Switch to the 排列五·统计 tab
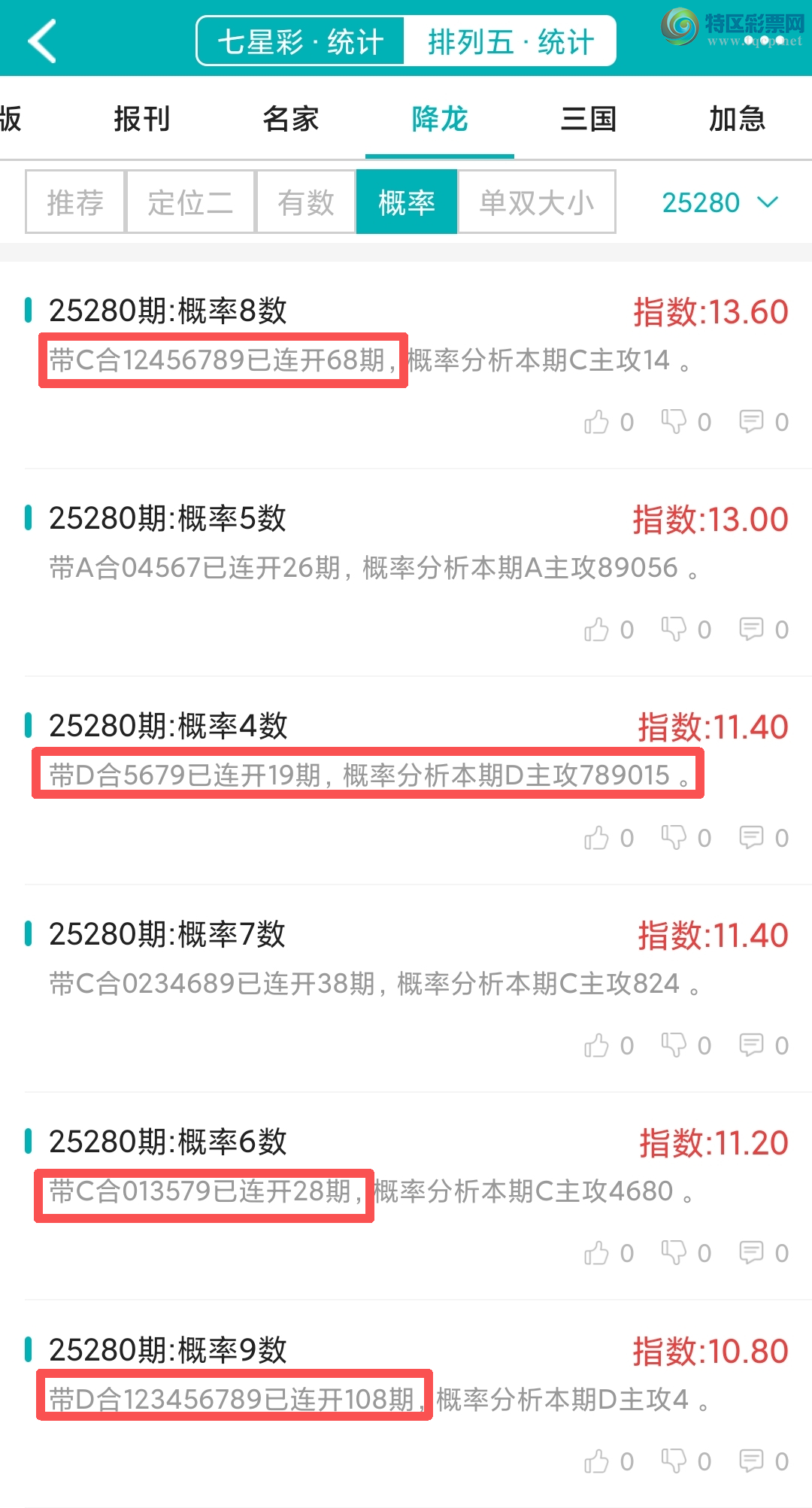The width and height of the screenshot is (812, 1508). (512, 40)
